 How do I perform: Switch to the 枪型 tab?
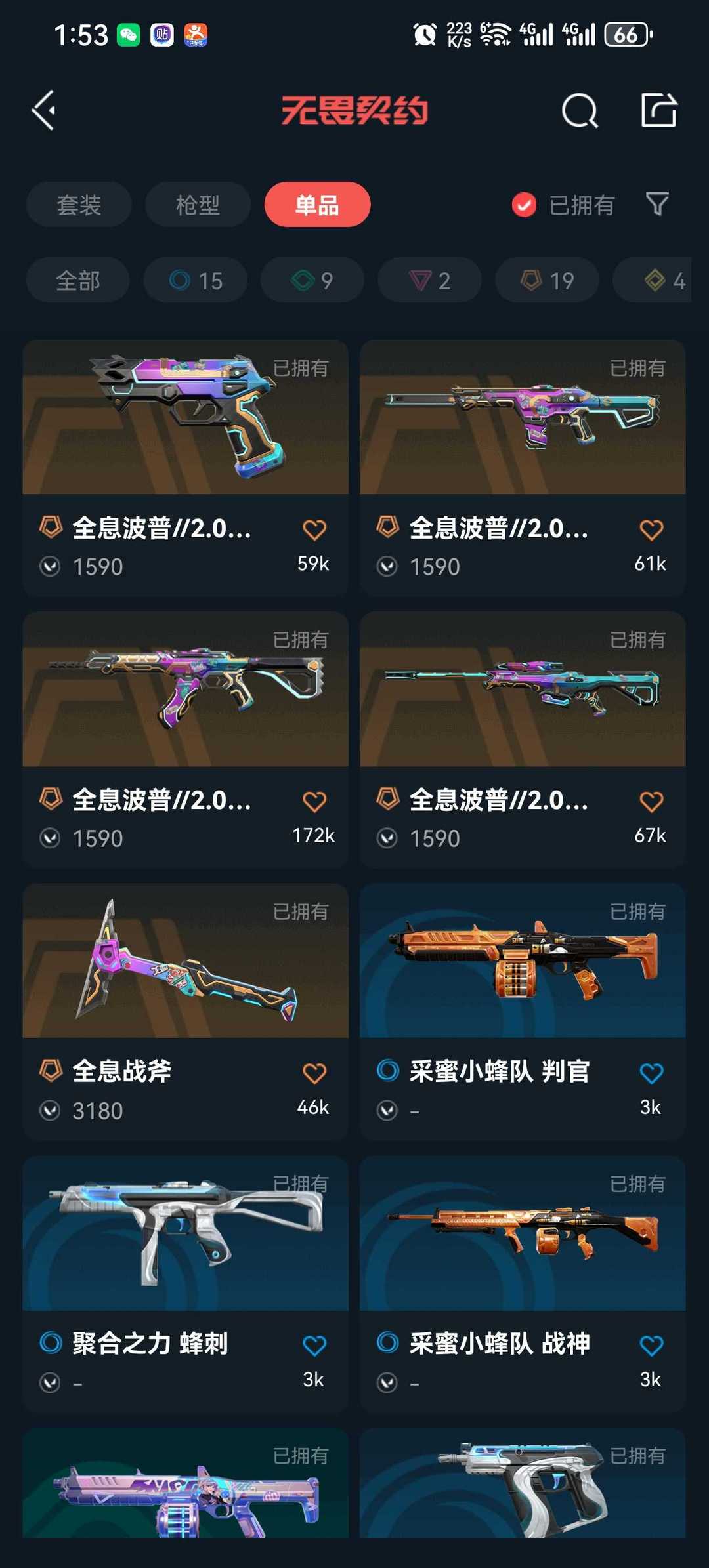pos(198,205)
